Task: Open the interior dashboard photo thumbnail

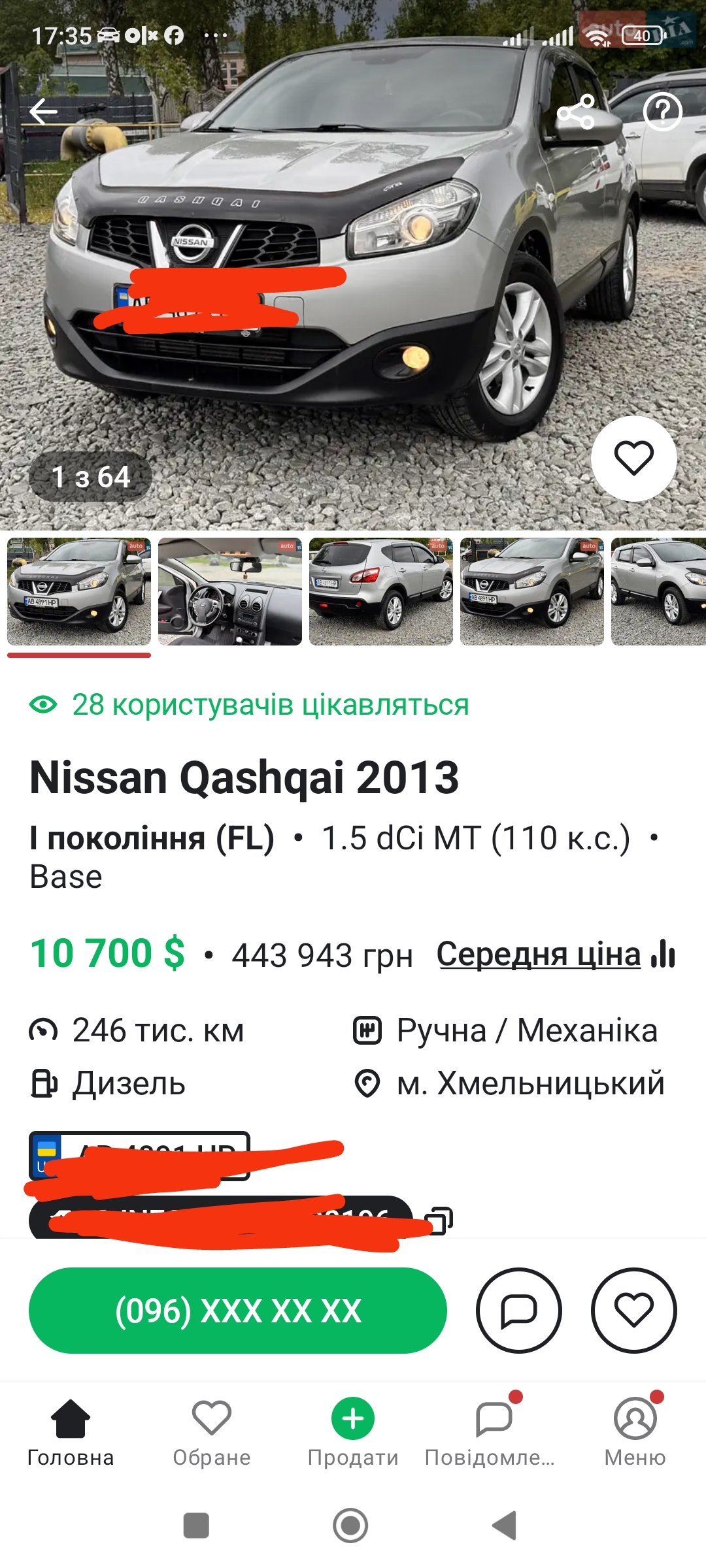Action: pyautogui.click(x=230, y=591)
